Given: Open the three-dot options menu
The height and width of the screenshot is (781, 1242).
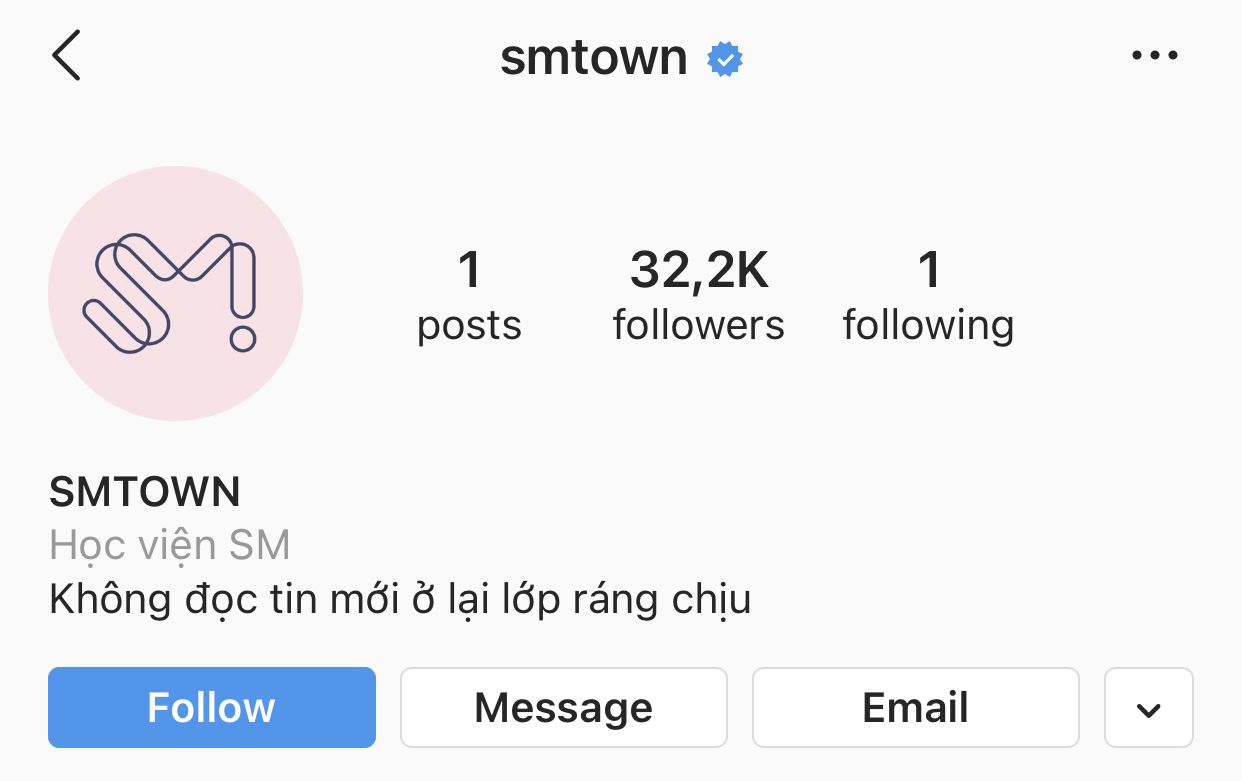Looking at the screenshot, I should [x=1154, y=56].
